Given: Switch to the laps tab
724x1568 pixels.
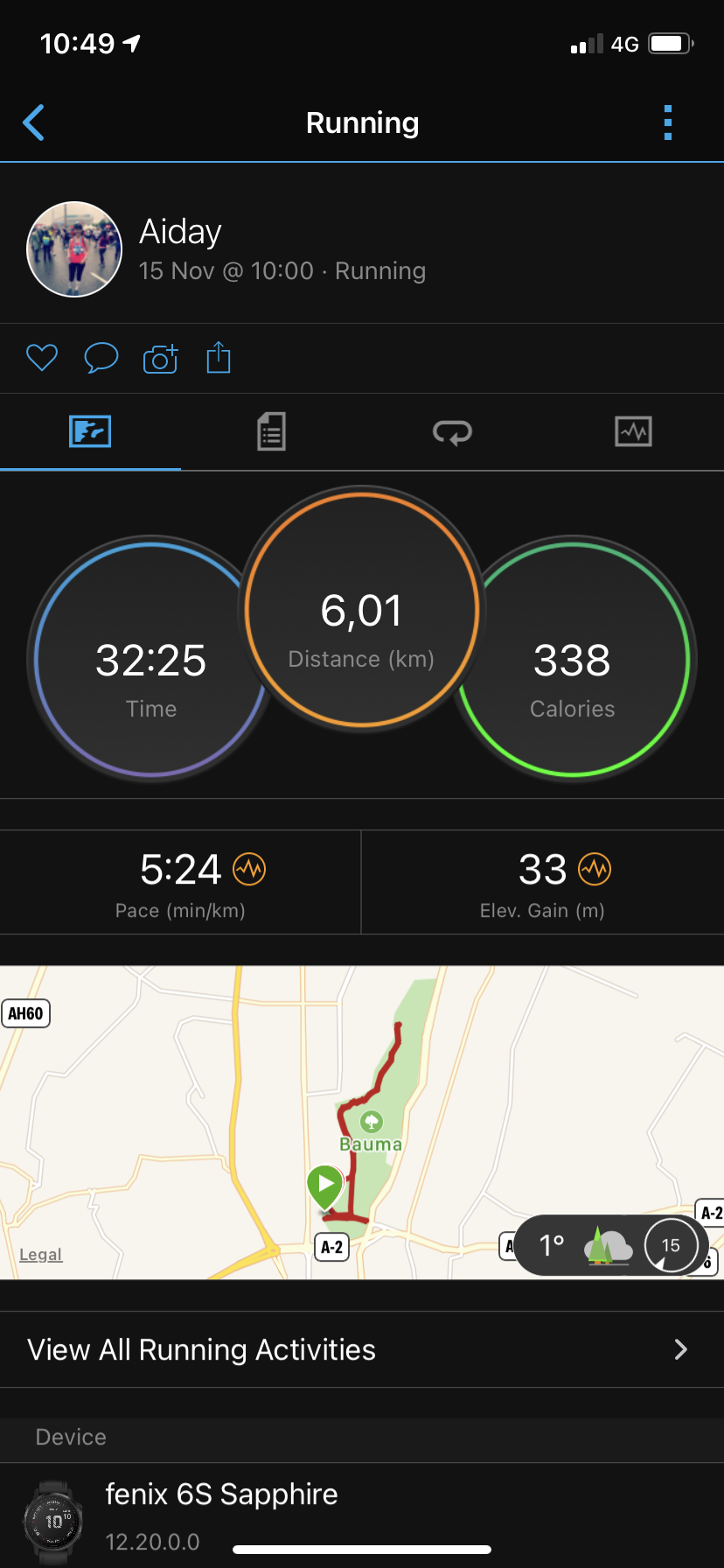Looking at the screenshot, I should pos(452,431).
